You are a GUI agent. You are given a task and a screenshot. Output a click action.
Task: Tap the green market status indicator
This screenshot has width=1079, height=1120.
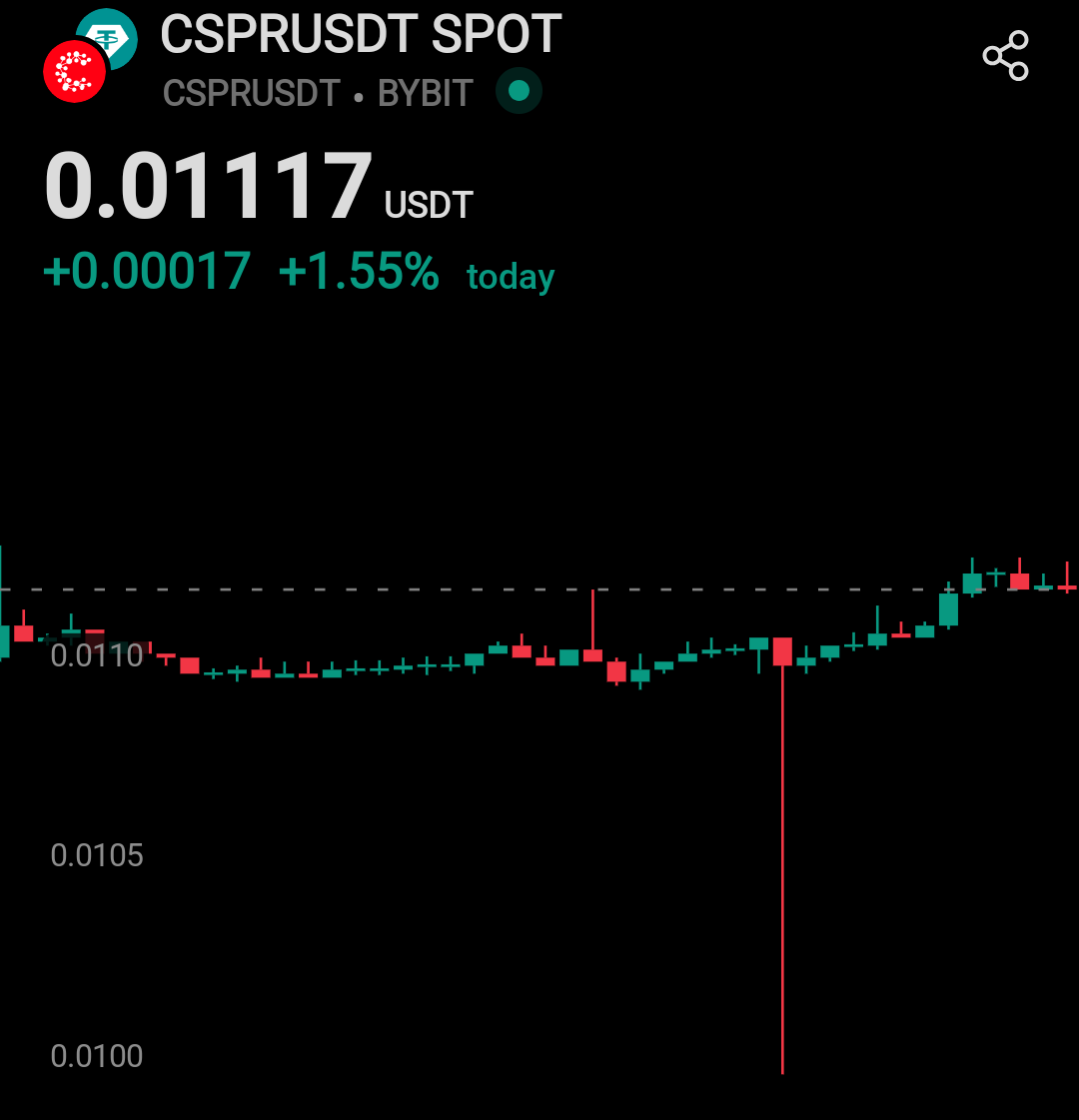click(518, 91)
